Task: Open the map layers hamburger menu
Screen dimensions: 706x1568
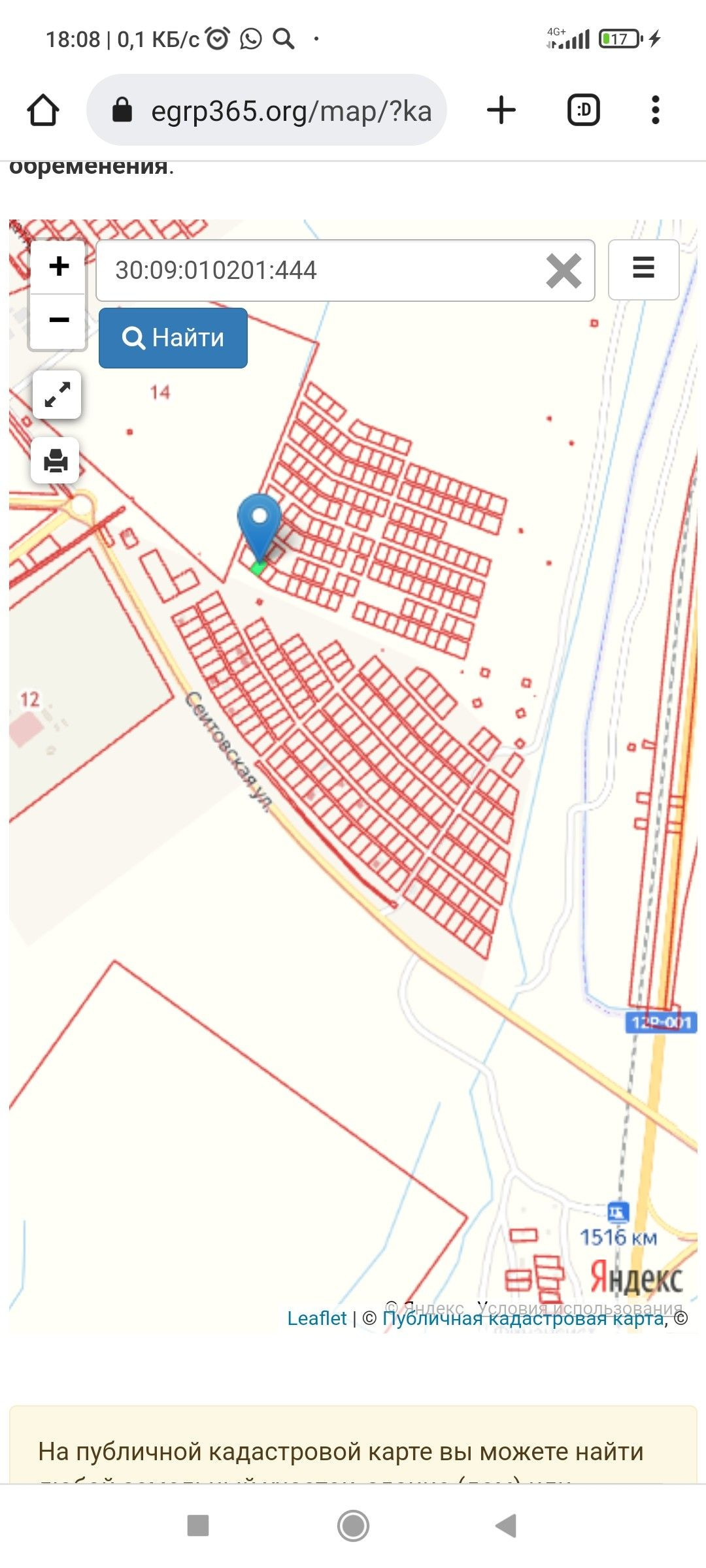Action: (x=643, y=269)
